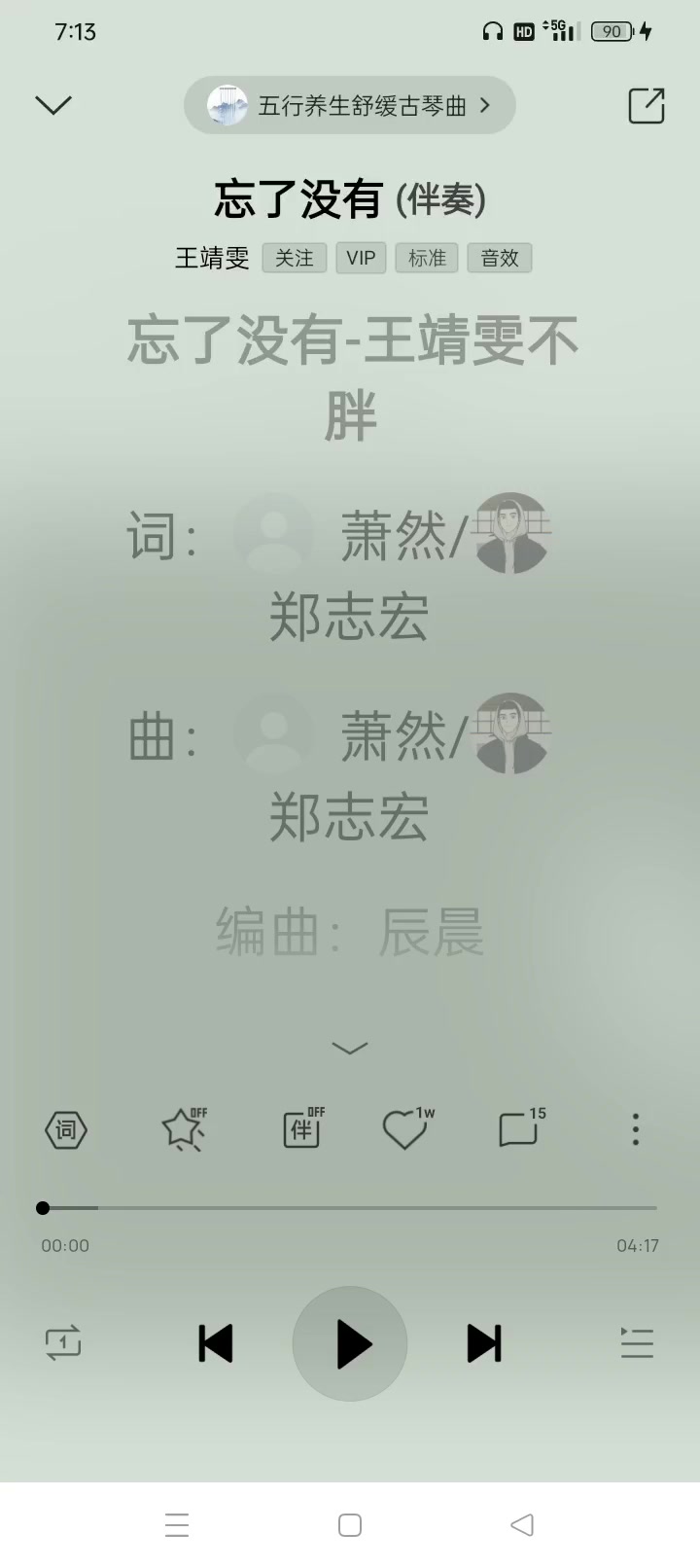Open the play queue list

click(637, 1343)
